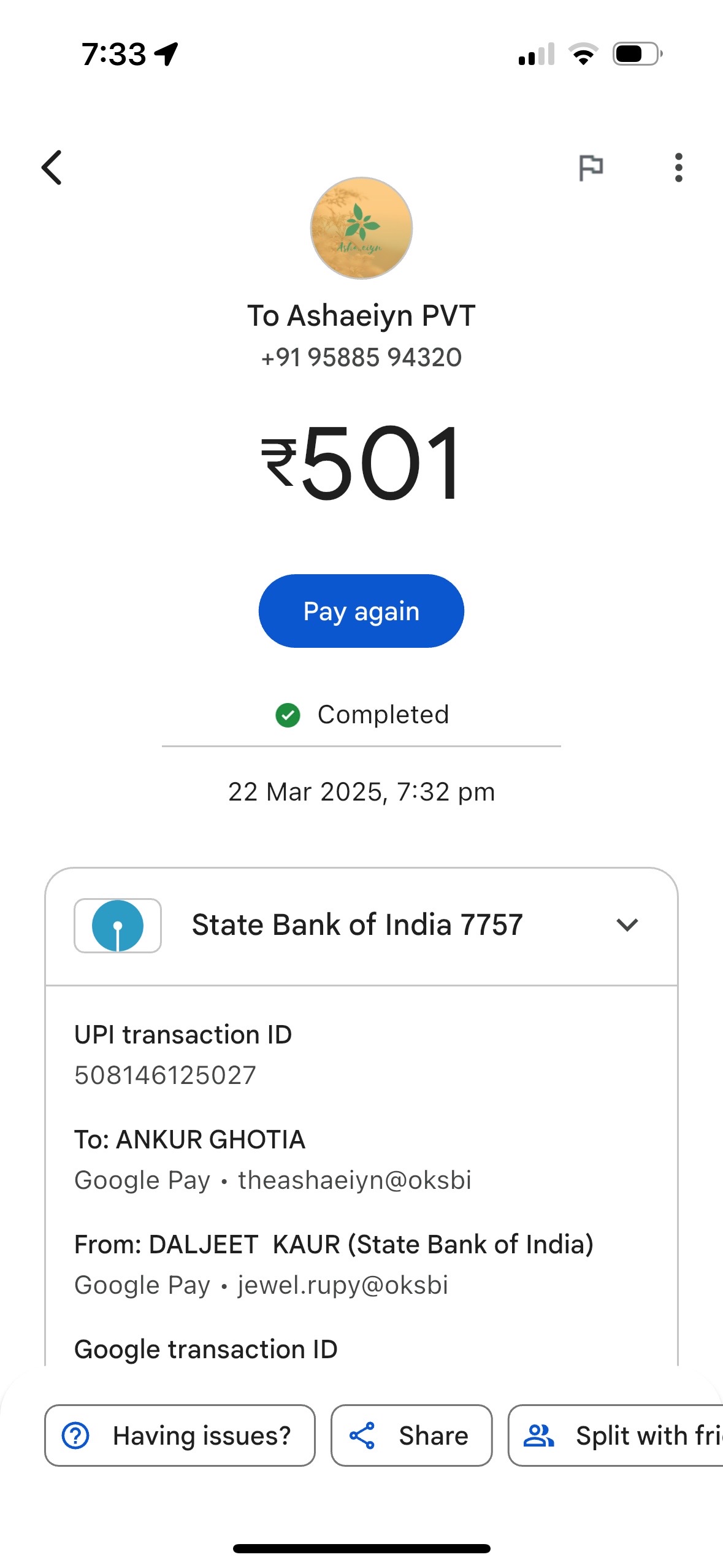Open Having issues? help
The width and height of the screenshot is (723, 1568).
point(180,1435)
